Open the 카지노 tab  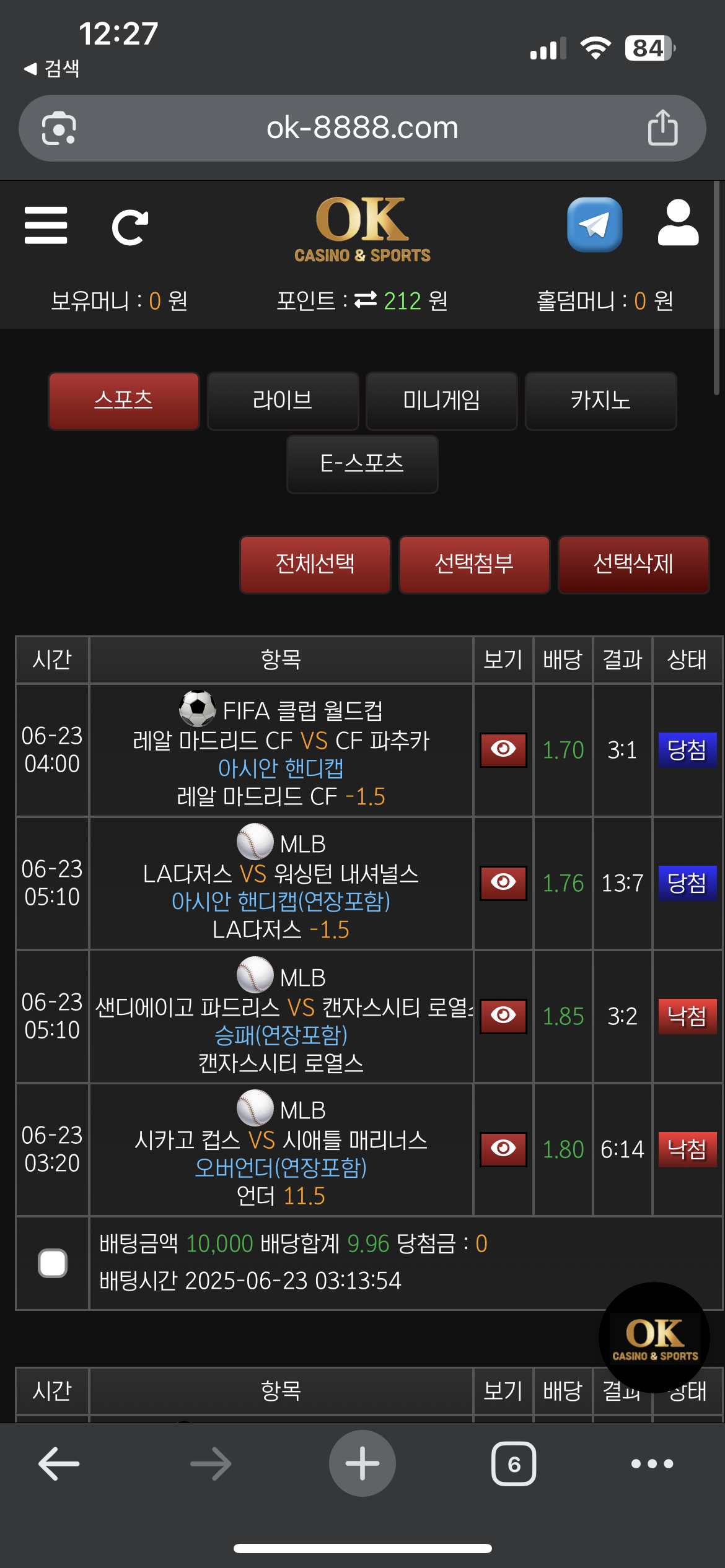pos(600,401)
